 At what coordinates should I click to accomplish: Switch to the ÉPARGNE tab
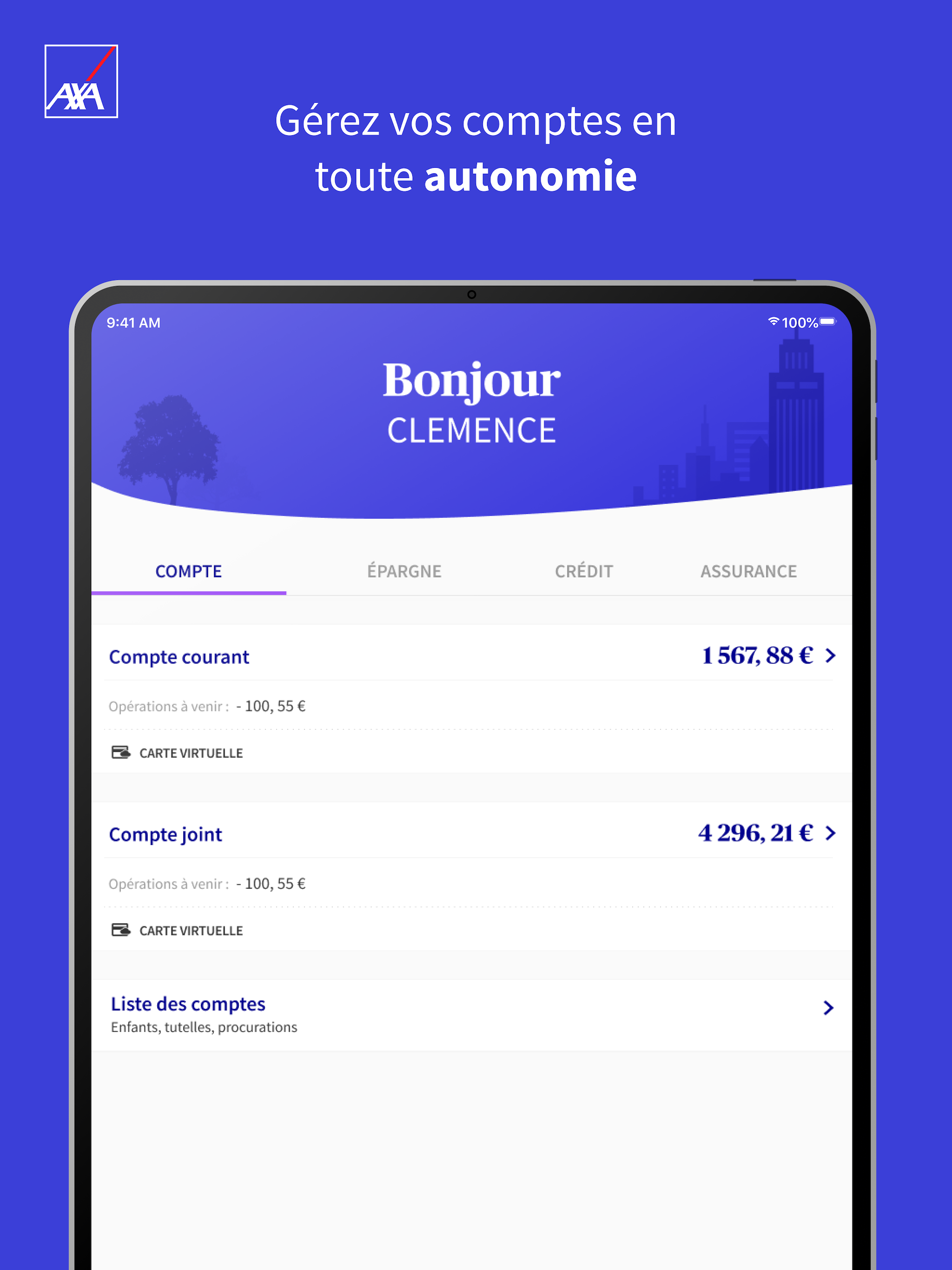click(404, 571)
